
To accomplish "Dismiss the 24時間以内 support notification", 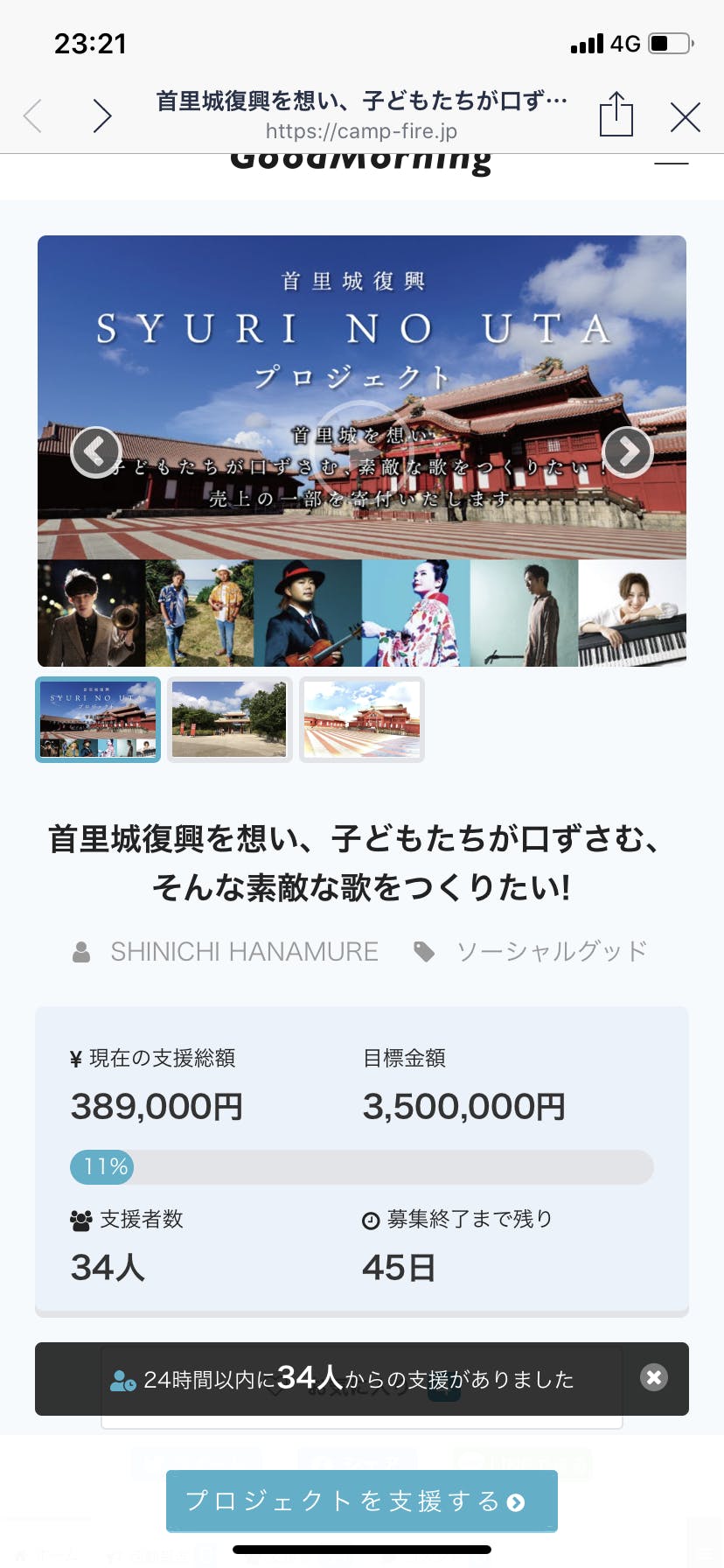I will coord(653,1378).
